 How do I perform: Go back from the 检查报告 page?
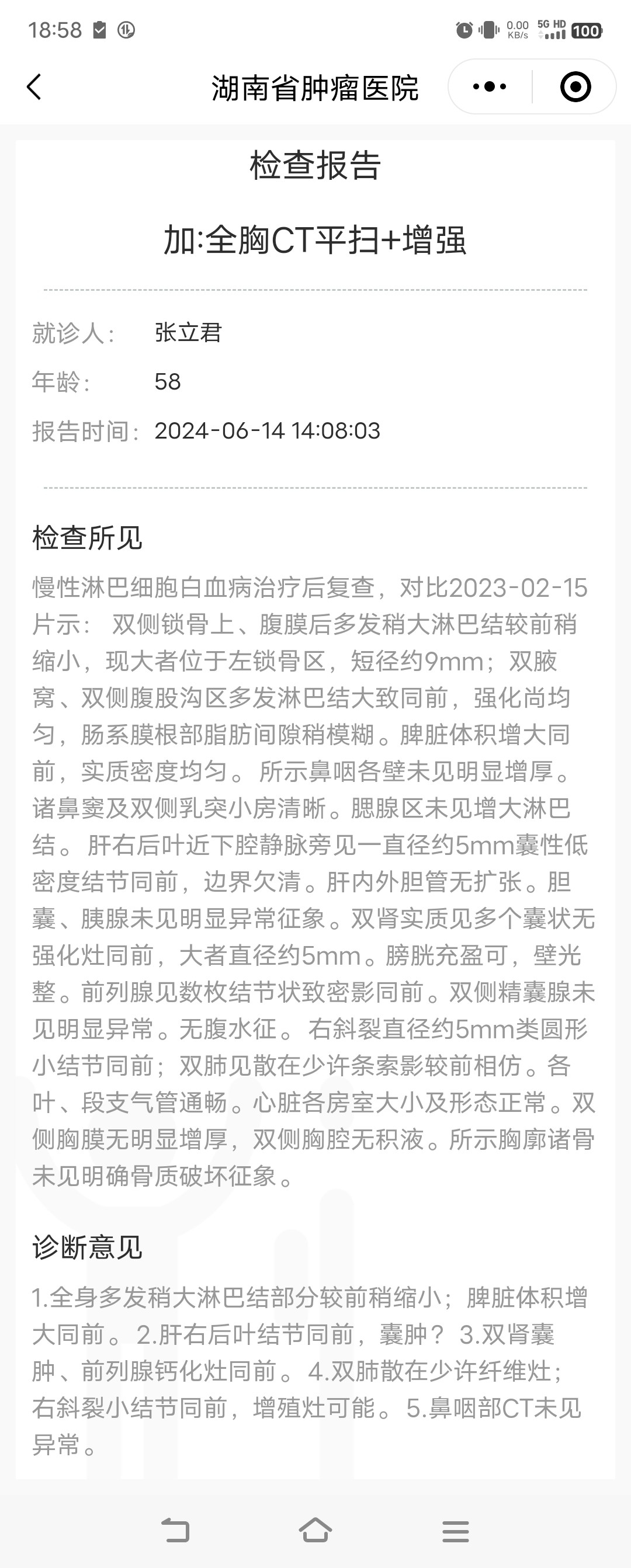pos(34,87)
